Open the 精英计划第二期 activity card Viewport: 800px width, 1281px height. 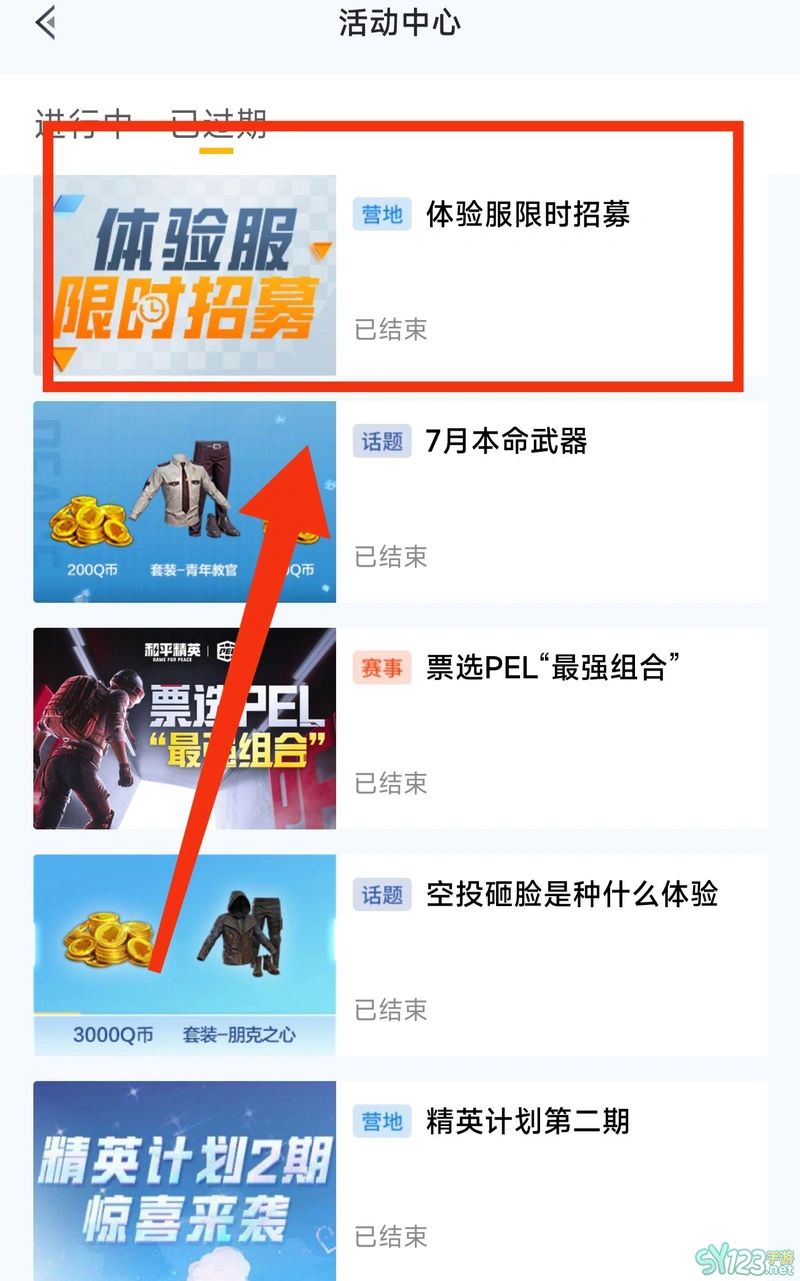point(400,1180)
